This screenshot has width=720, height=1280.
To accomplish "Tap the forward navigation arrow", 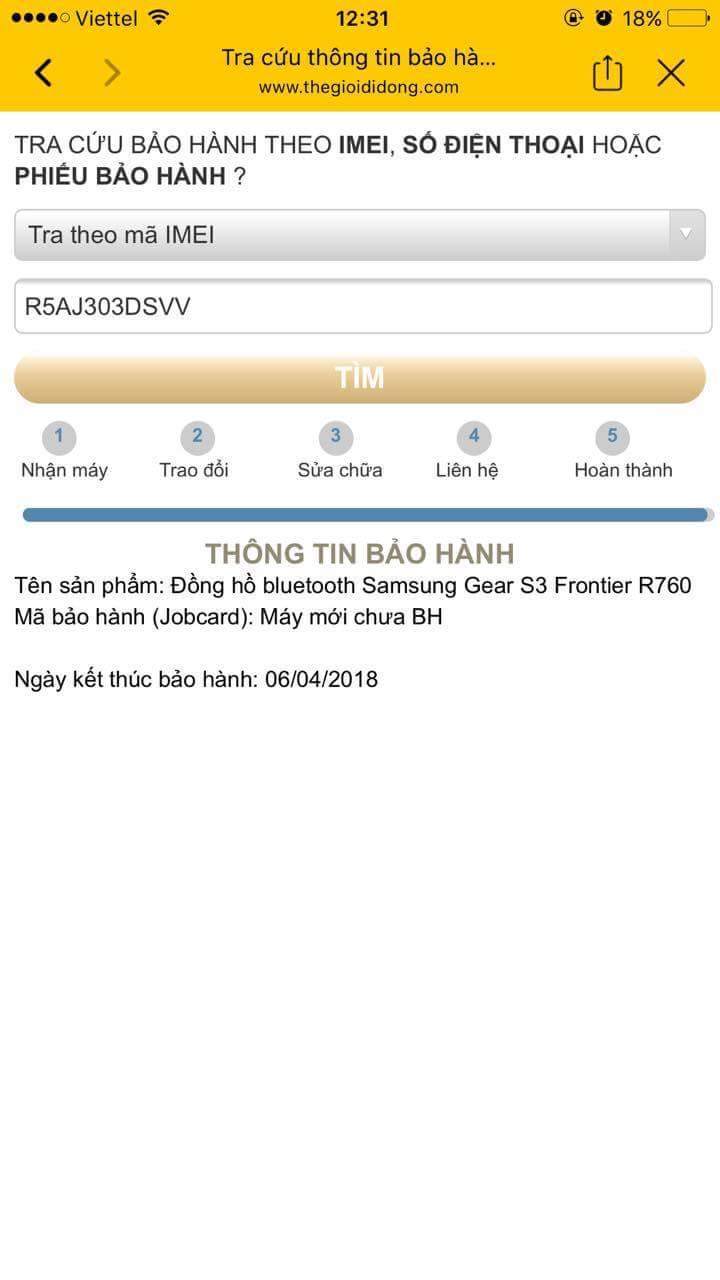I will coord(112,73).
